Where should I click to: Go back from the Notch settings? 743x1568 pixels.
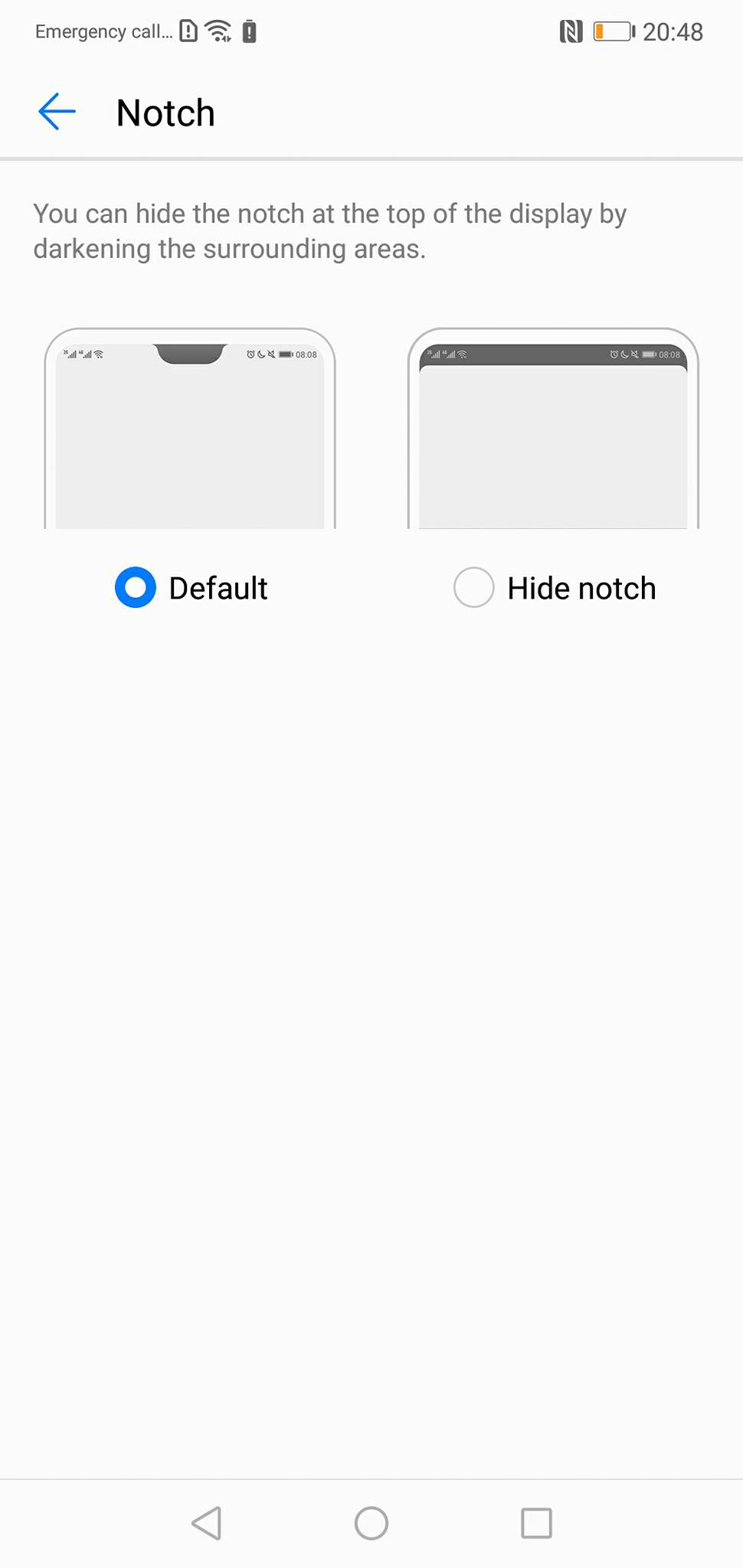click(57, 113)
